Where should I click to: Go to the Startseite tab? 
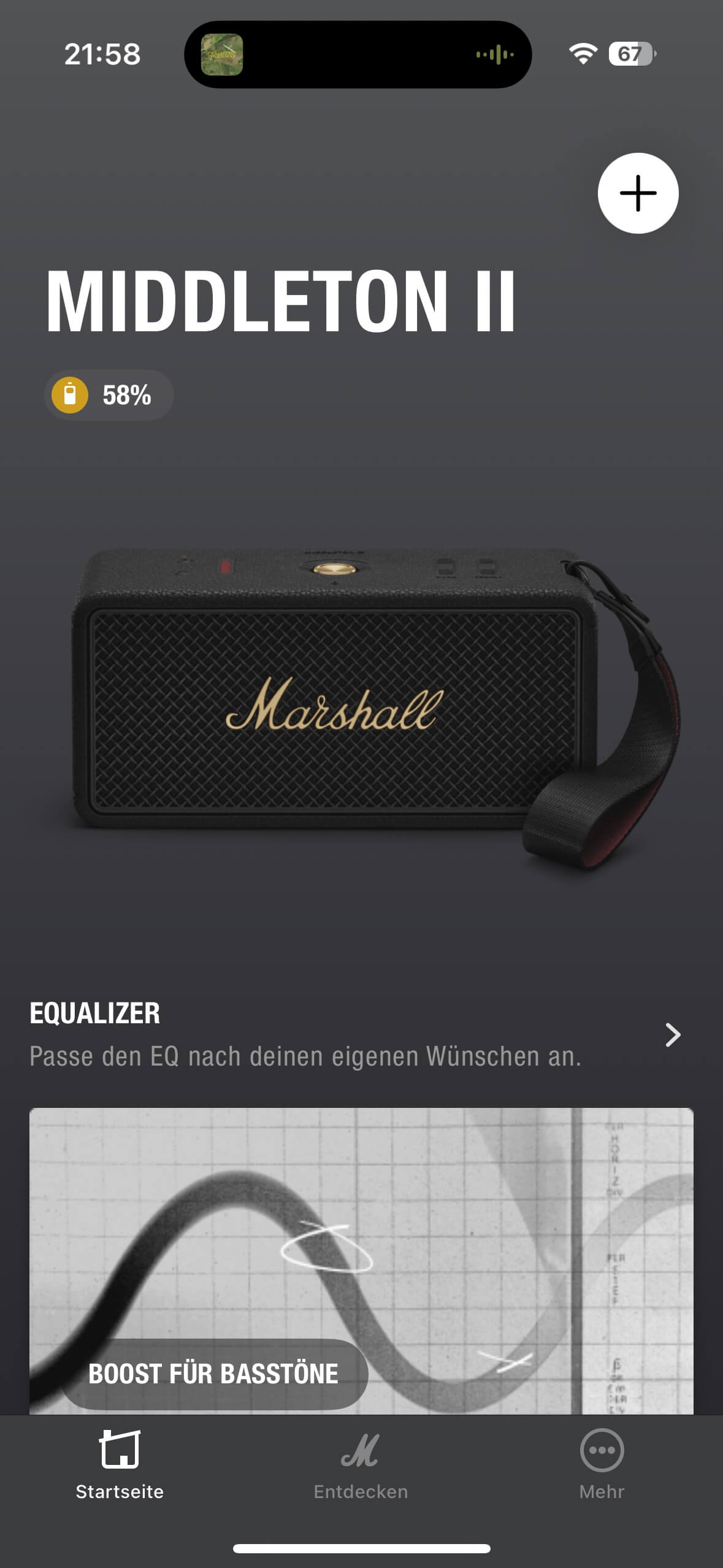coord(120,1464)
